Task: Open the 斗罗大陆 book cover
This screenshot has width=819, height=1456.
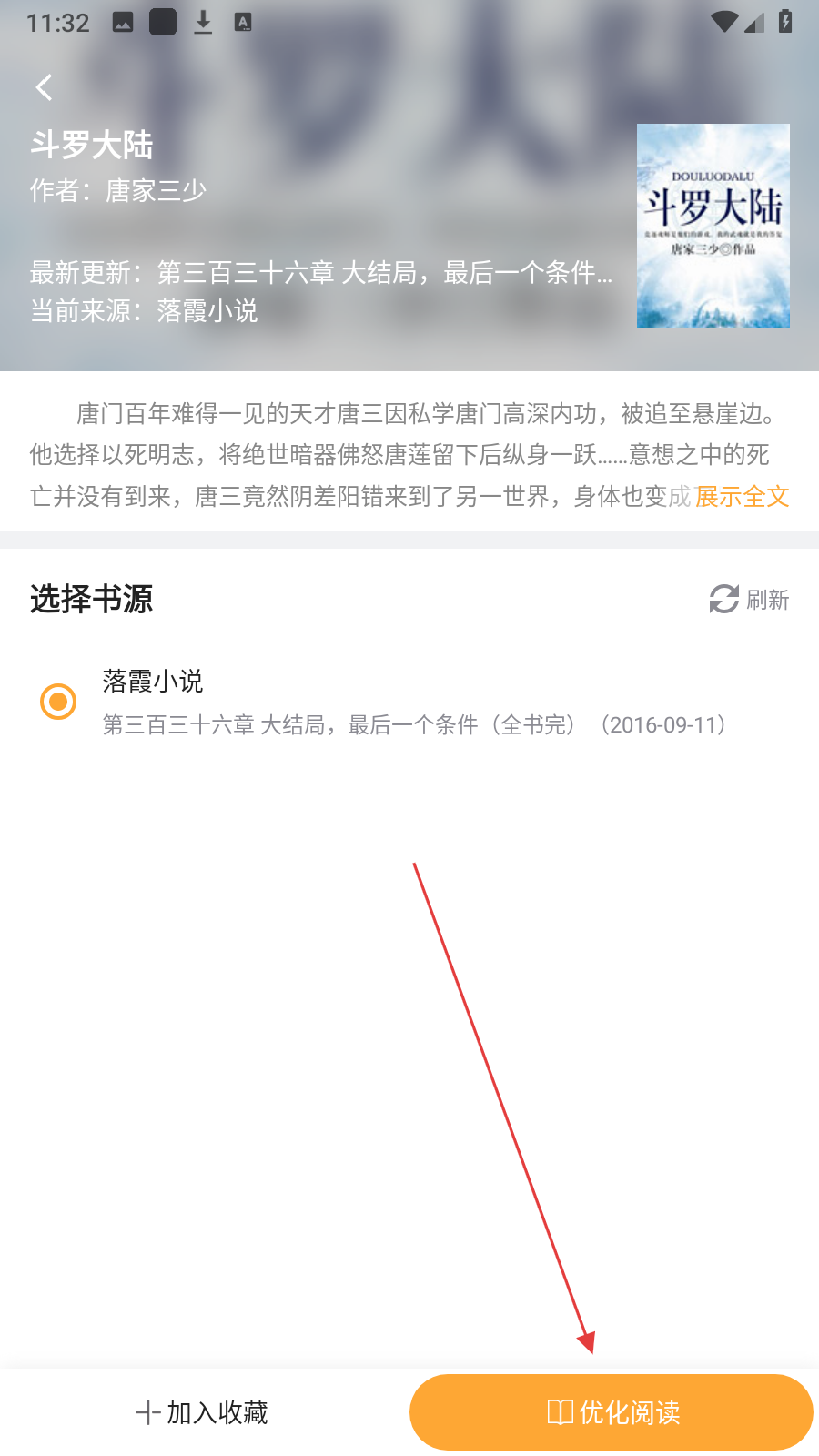Action: [x=713, y=226]
